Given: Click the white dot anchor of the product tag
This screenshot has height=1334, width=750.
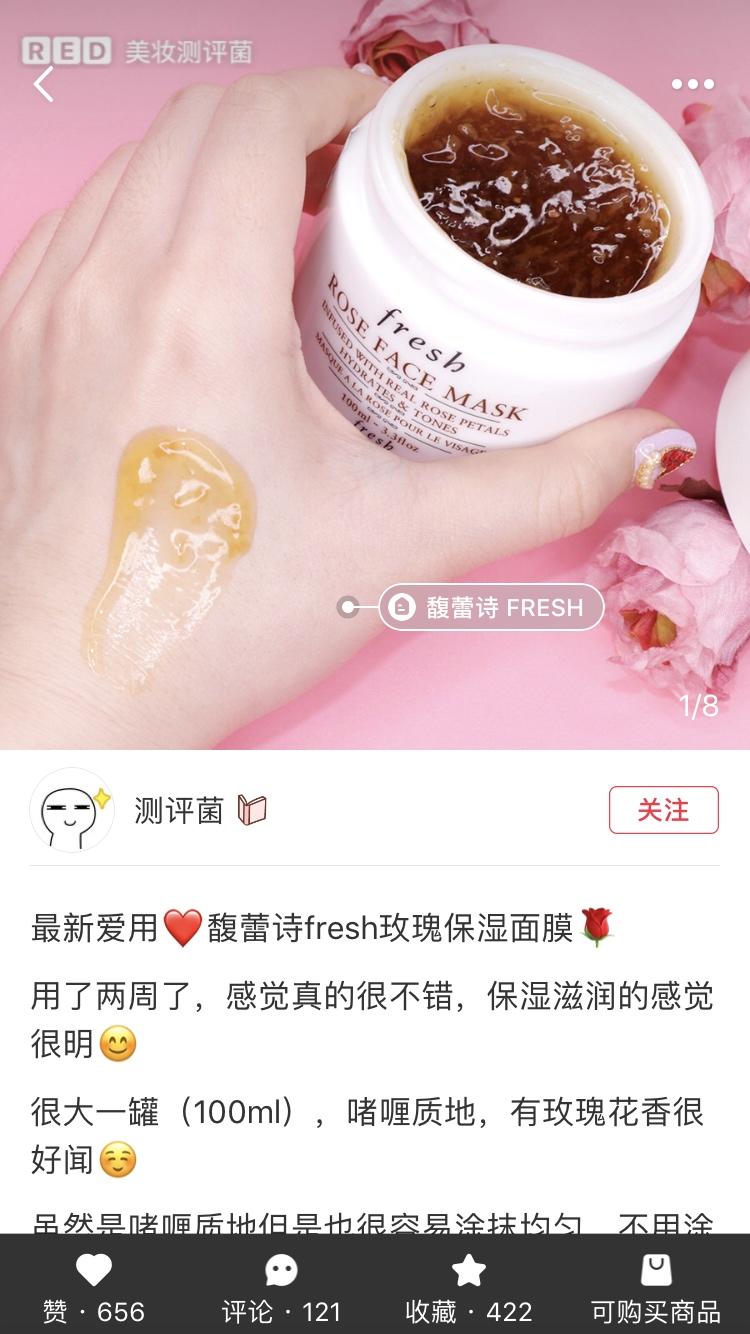Looking at the screenshot, I should point(348,606).
